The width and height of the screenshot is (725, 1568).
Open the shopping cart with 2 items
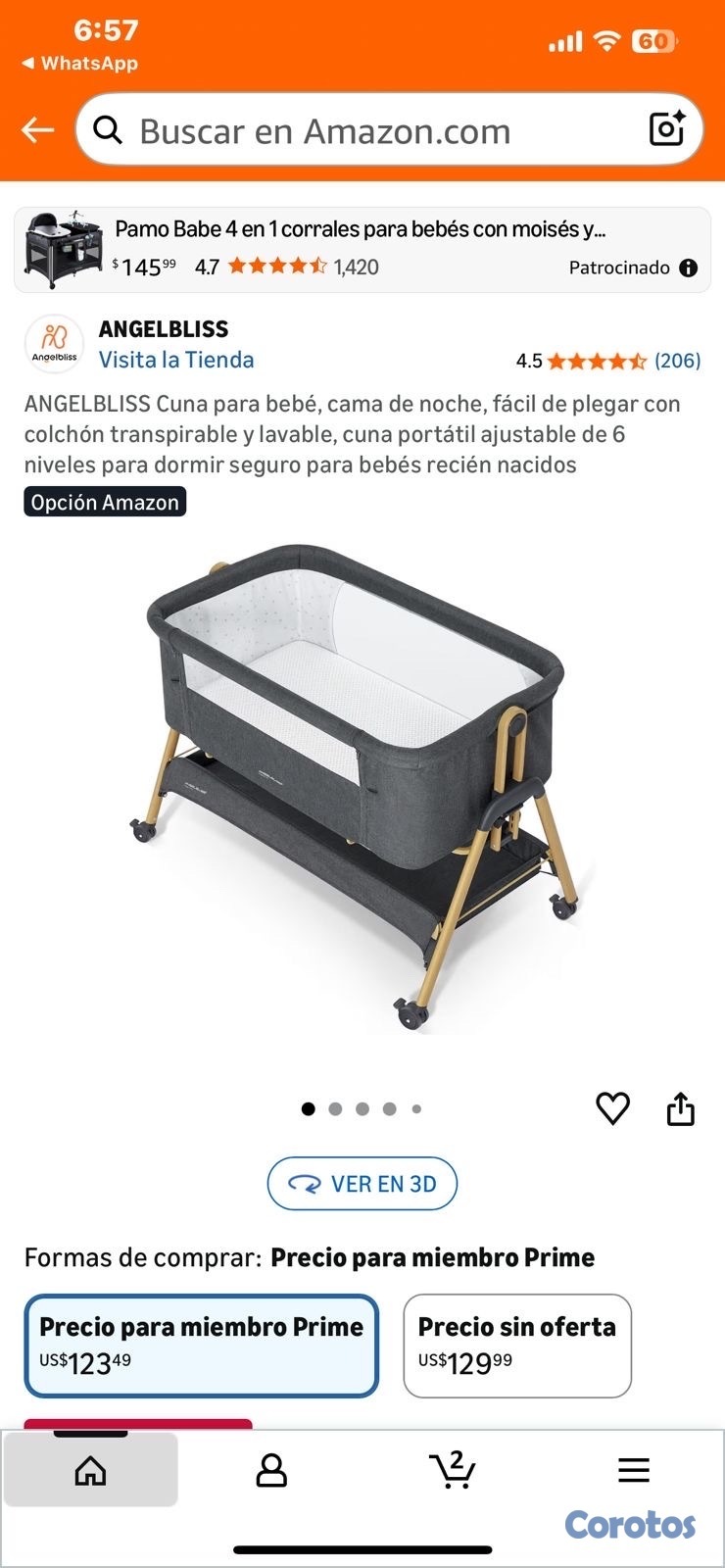click(452, 1468)
